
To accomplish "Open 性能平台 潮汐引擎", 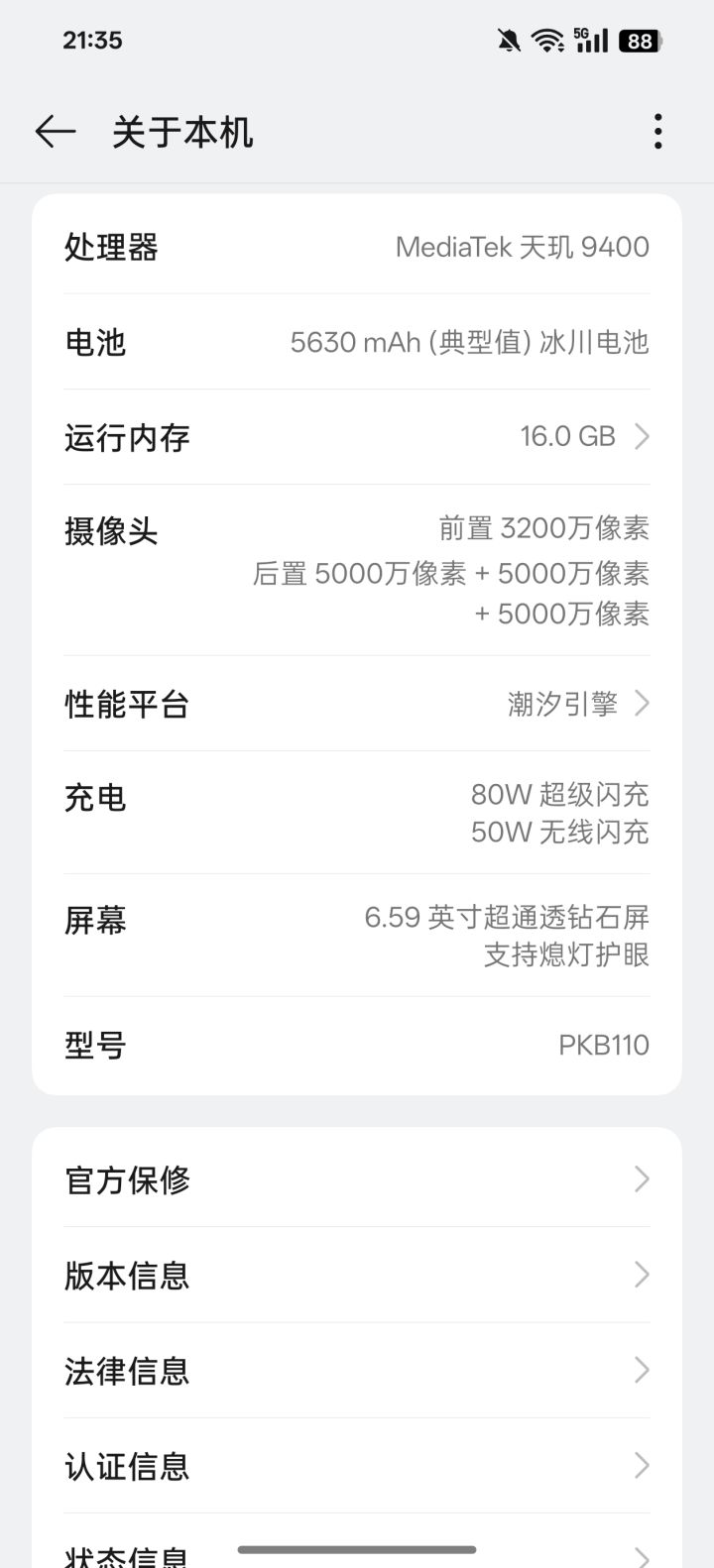I will point(357,704).
